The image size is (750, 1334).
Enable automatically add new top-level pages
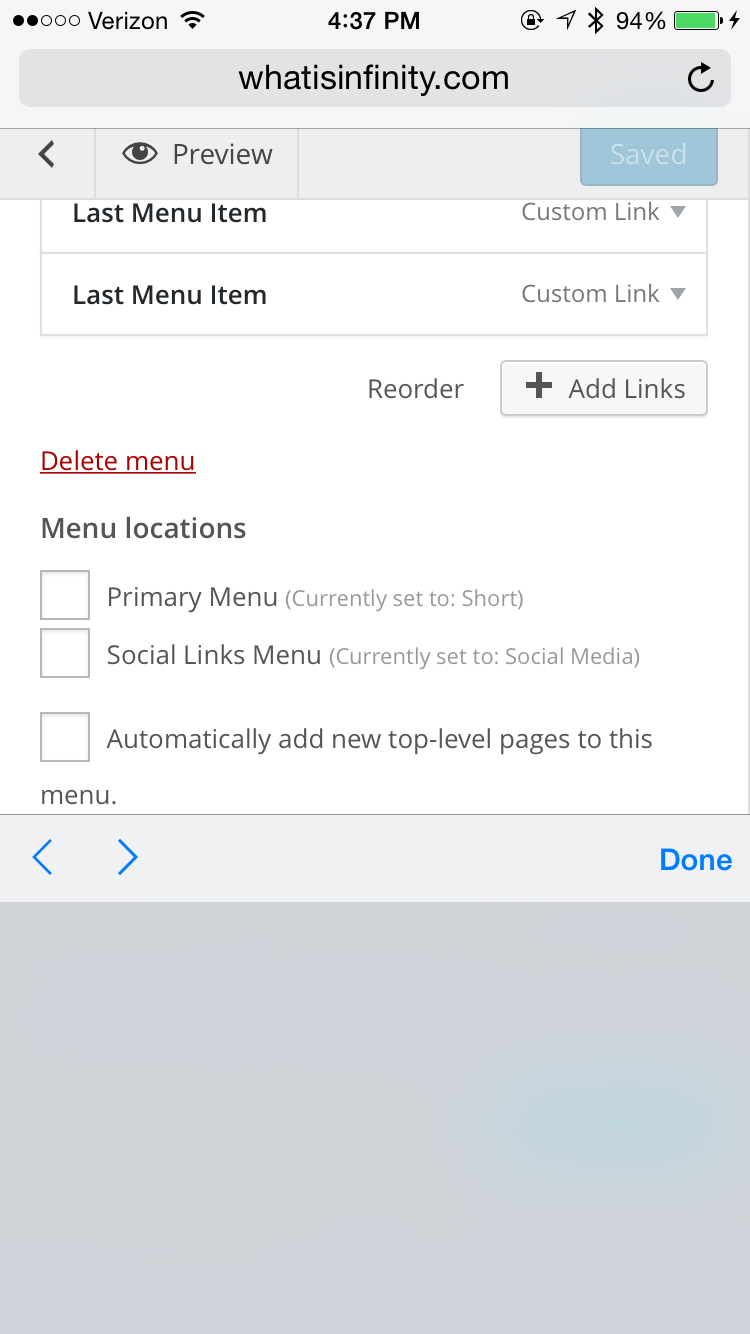[64, 737]
